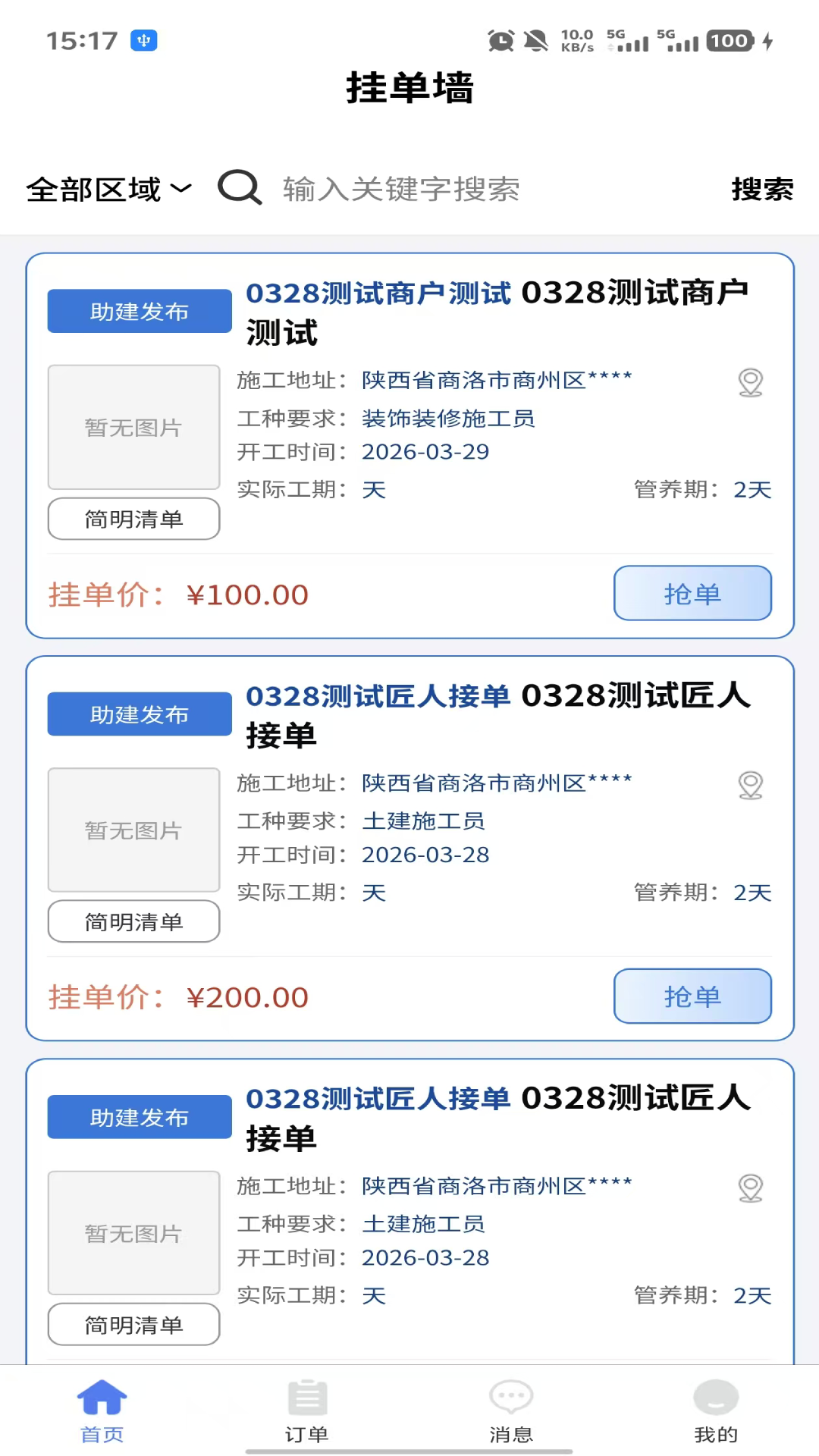
Task: Open messages via the 消息 chat bubble icon
Action: pyautogui.click(x=511, y=1398)
